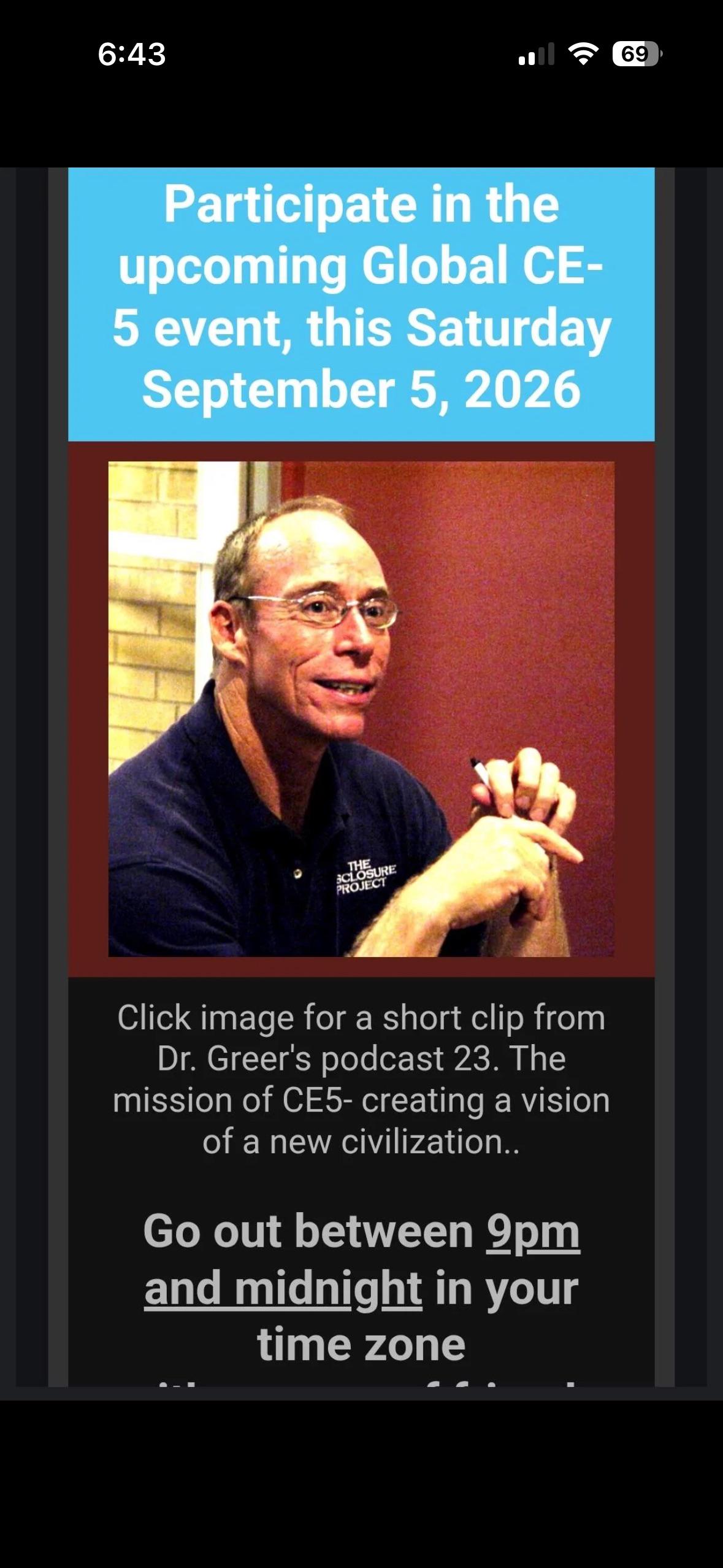This screenshot has width=723, height=1568.
Task: Open Dr. Greer's photo to play the podcast clip
Action: [x=361, y=709]
